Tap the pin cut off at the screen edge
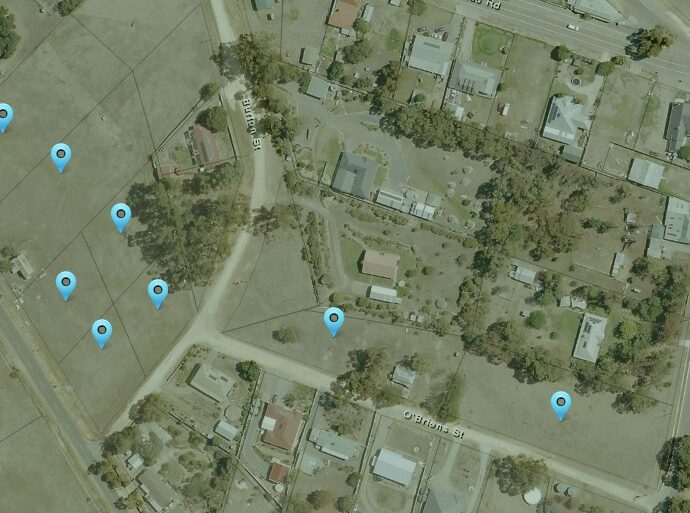The image size is (690, 513). point(4,115)
